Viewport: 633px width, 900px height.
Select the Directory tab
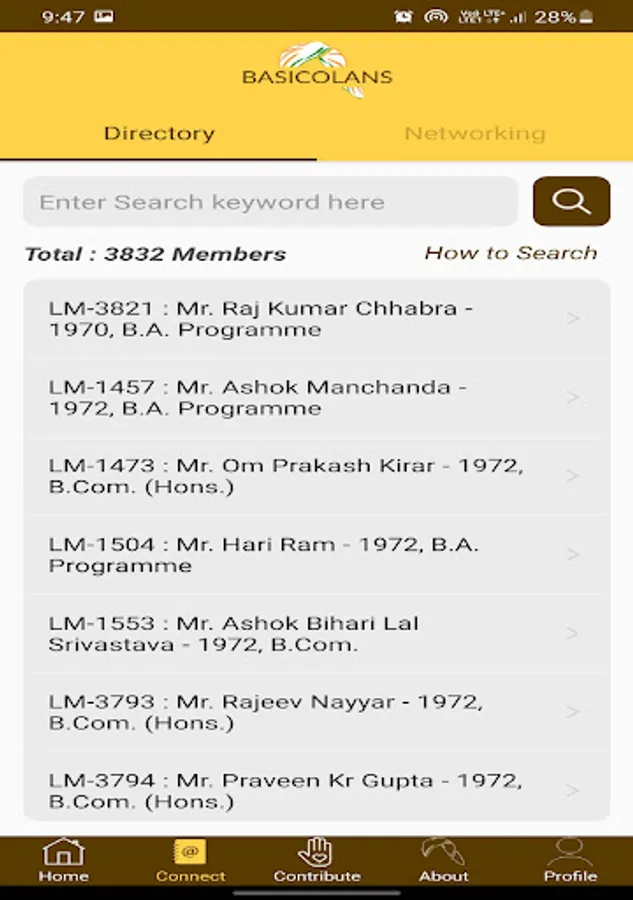click(159, 134)
